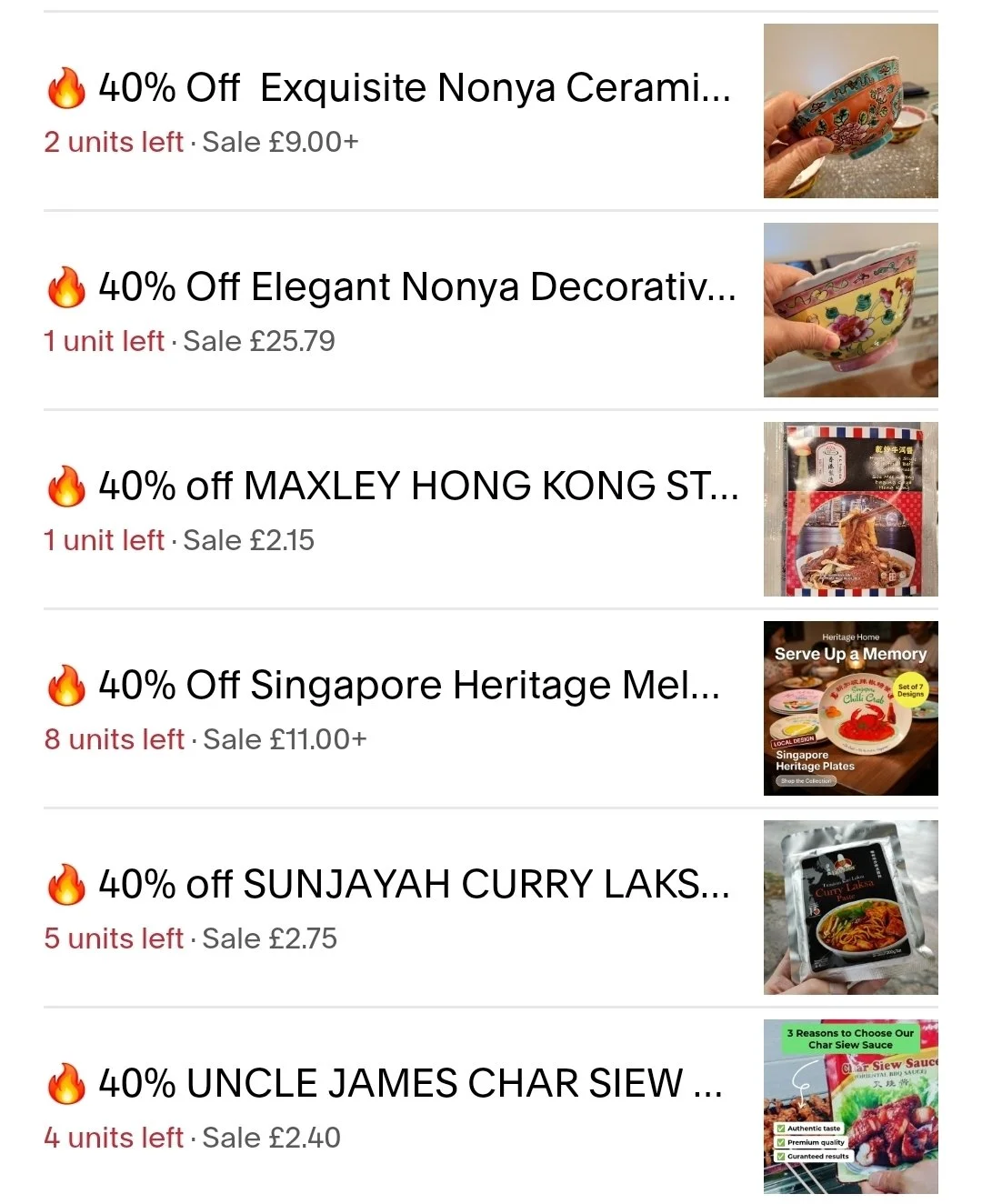Screen dimensions: 982x1204
Task: Select the SUNJAYAH CURRY LAKSA offer
Action: tap(413, 886)
